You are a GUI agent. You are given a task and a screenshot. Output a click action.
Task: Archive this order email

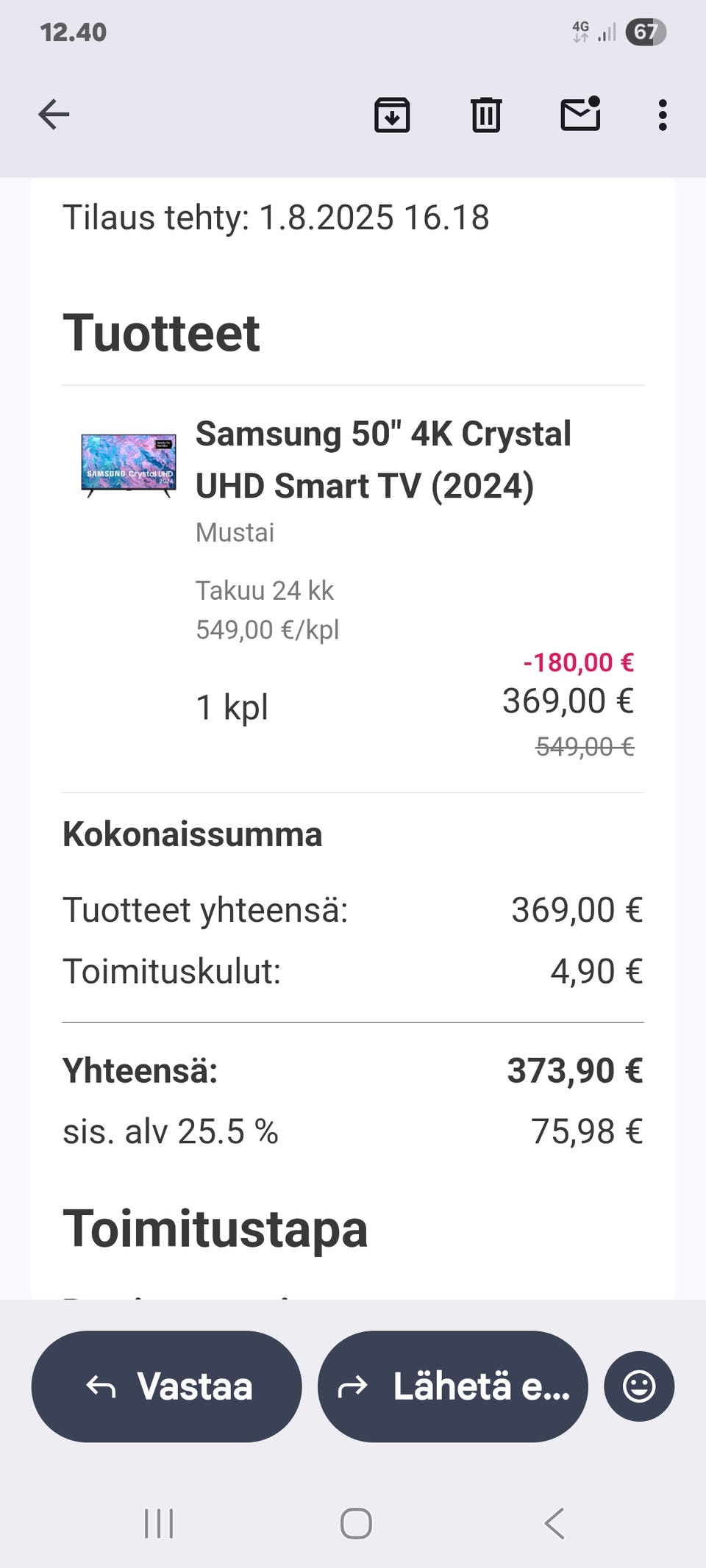click(392, 115)
